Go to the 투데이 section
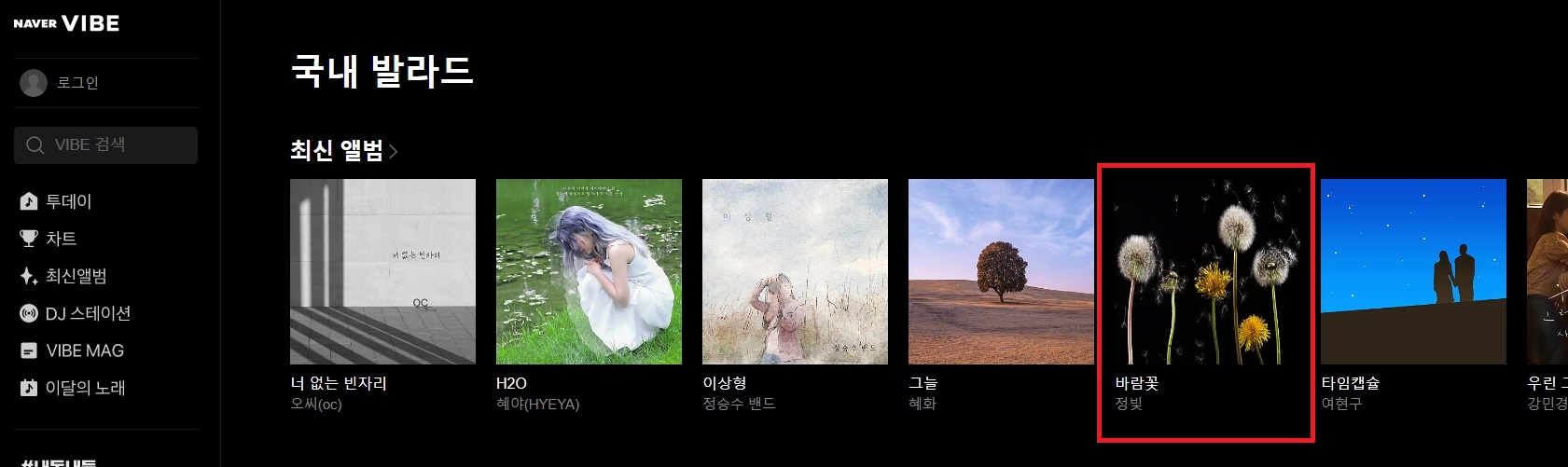The width and height of the screenshot is (1568, 467). [x=68, y=201]
